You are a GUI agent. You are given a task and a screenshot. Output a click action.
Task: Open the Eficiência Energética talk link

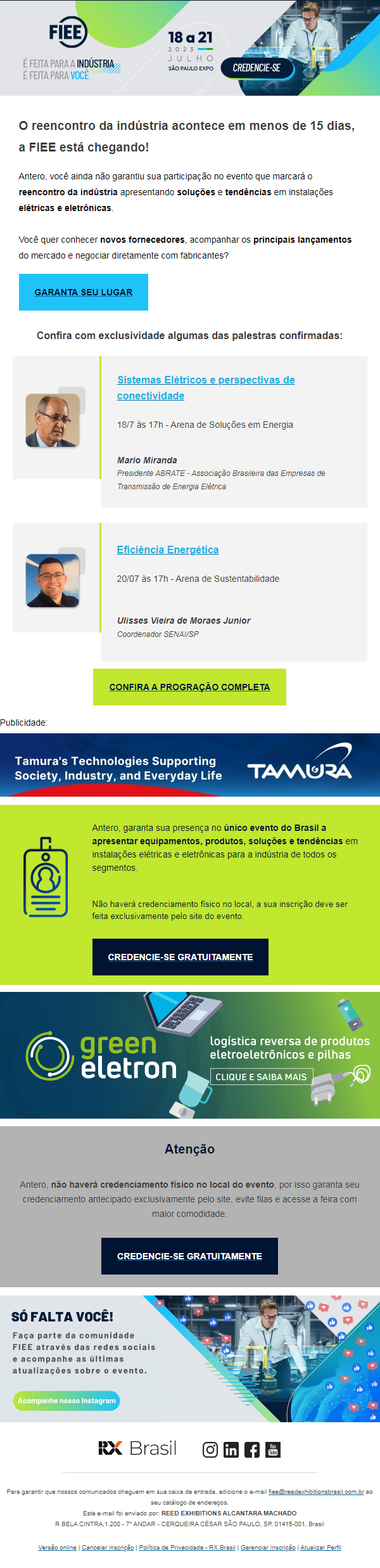(x=167, y=549)
